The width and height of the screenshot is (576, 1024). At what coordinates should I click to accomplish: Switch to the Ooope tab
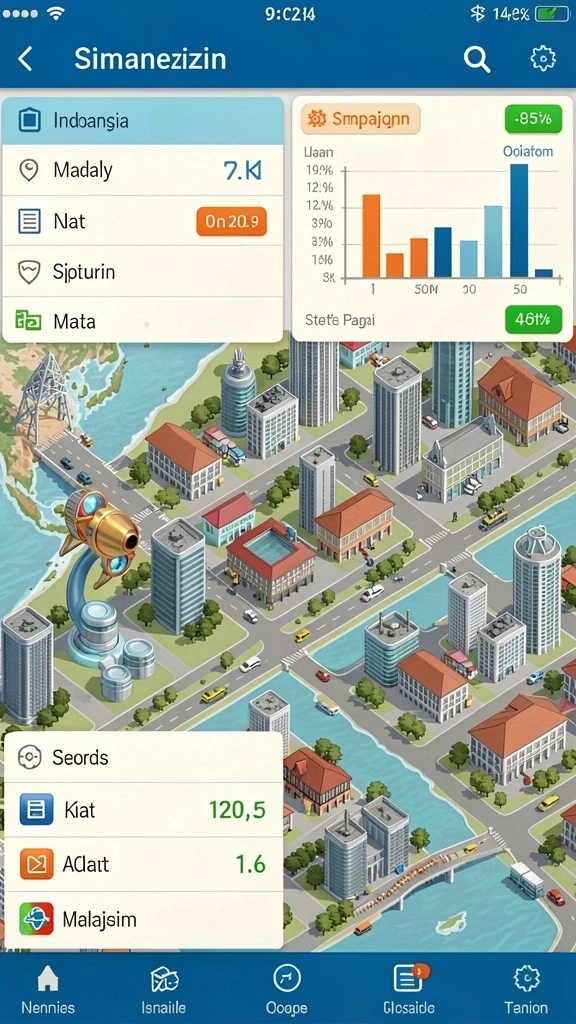coord(287,989)
